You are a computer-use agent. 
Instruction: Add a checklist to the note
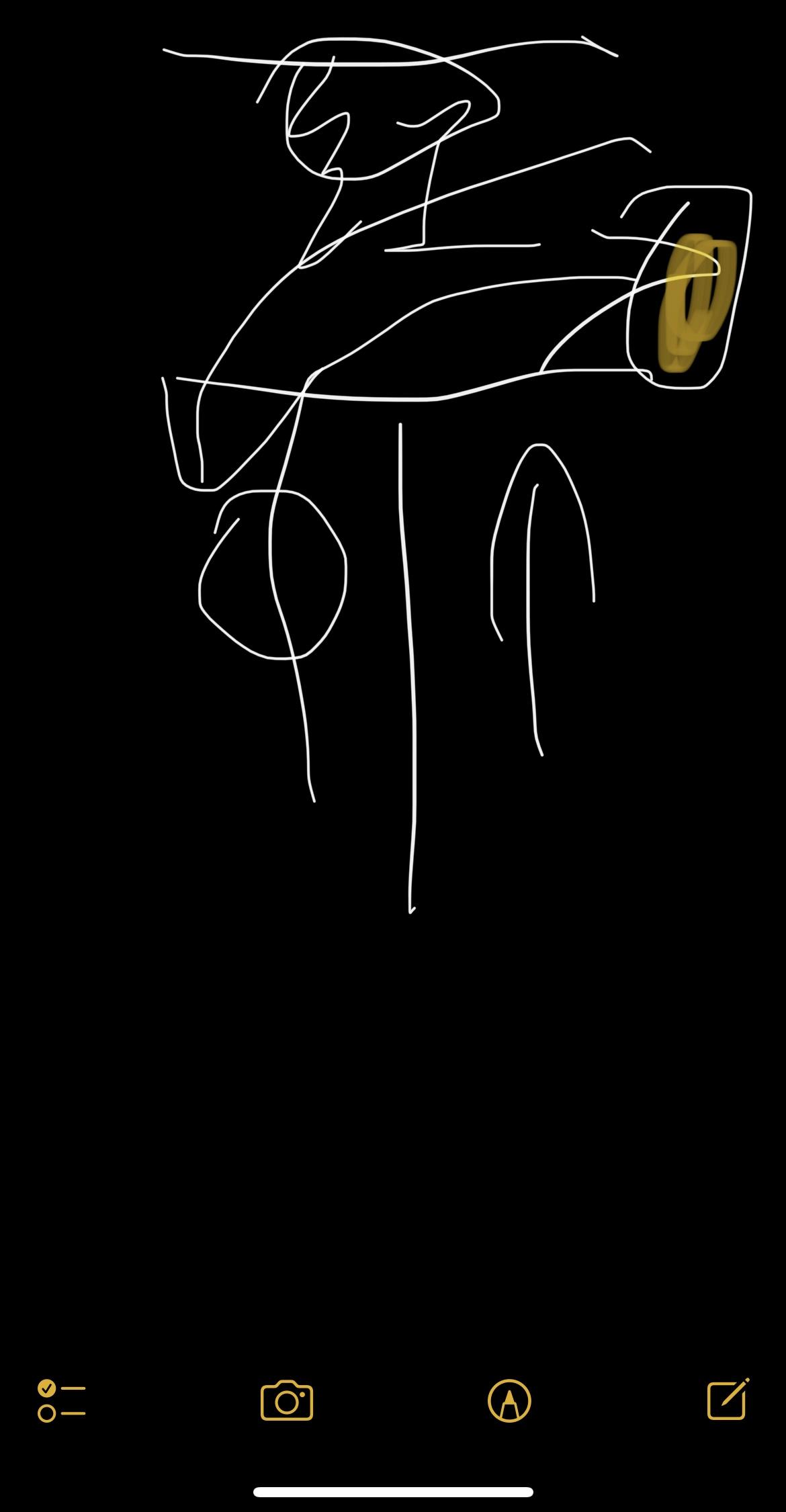61,1400
